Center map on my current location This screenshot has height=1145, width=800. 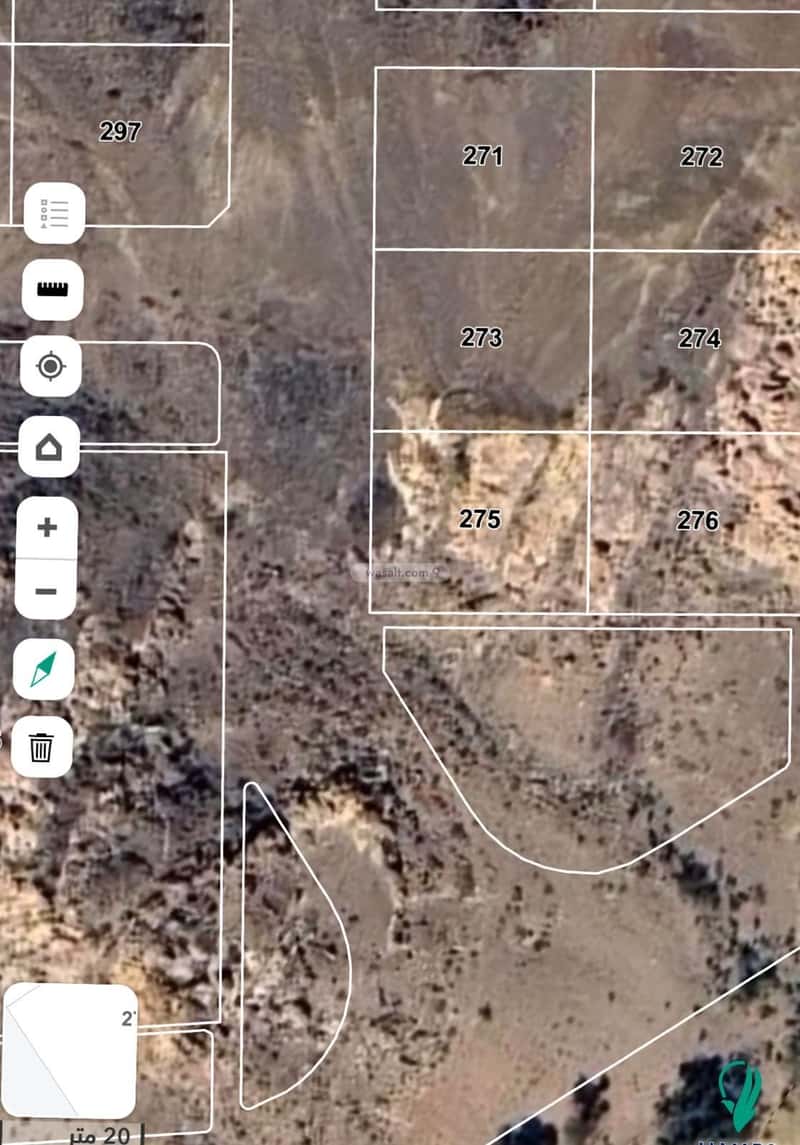(x=51, y=367)
